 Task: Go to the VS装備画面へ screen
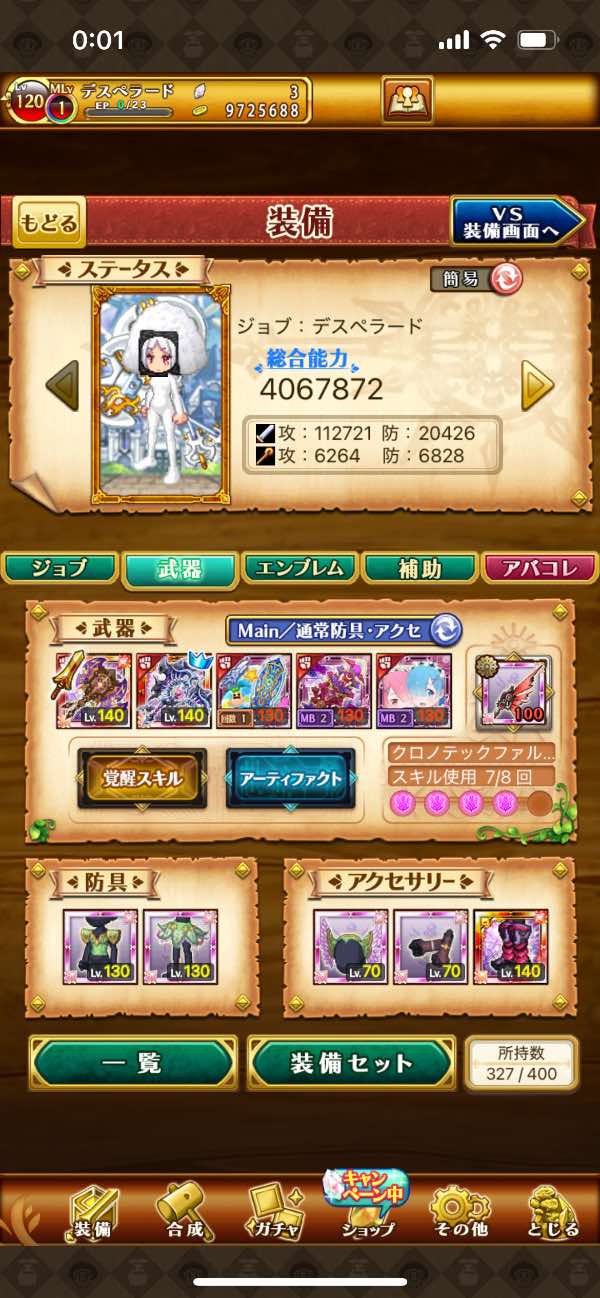coord(517,221)
